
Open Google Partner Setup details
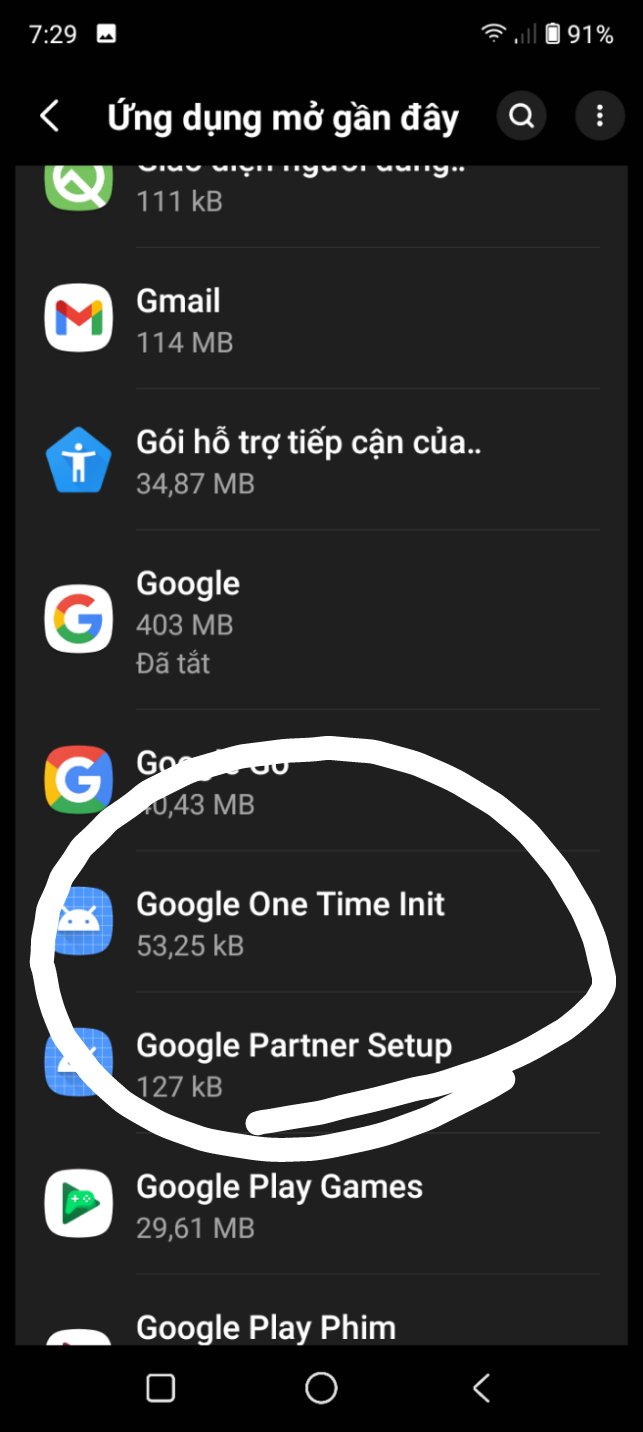click(320, 1064)
